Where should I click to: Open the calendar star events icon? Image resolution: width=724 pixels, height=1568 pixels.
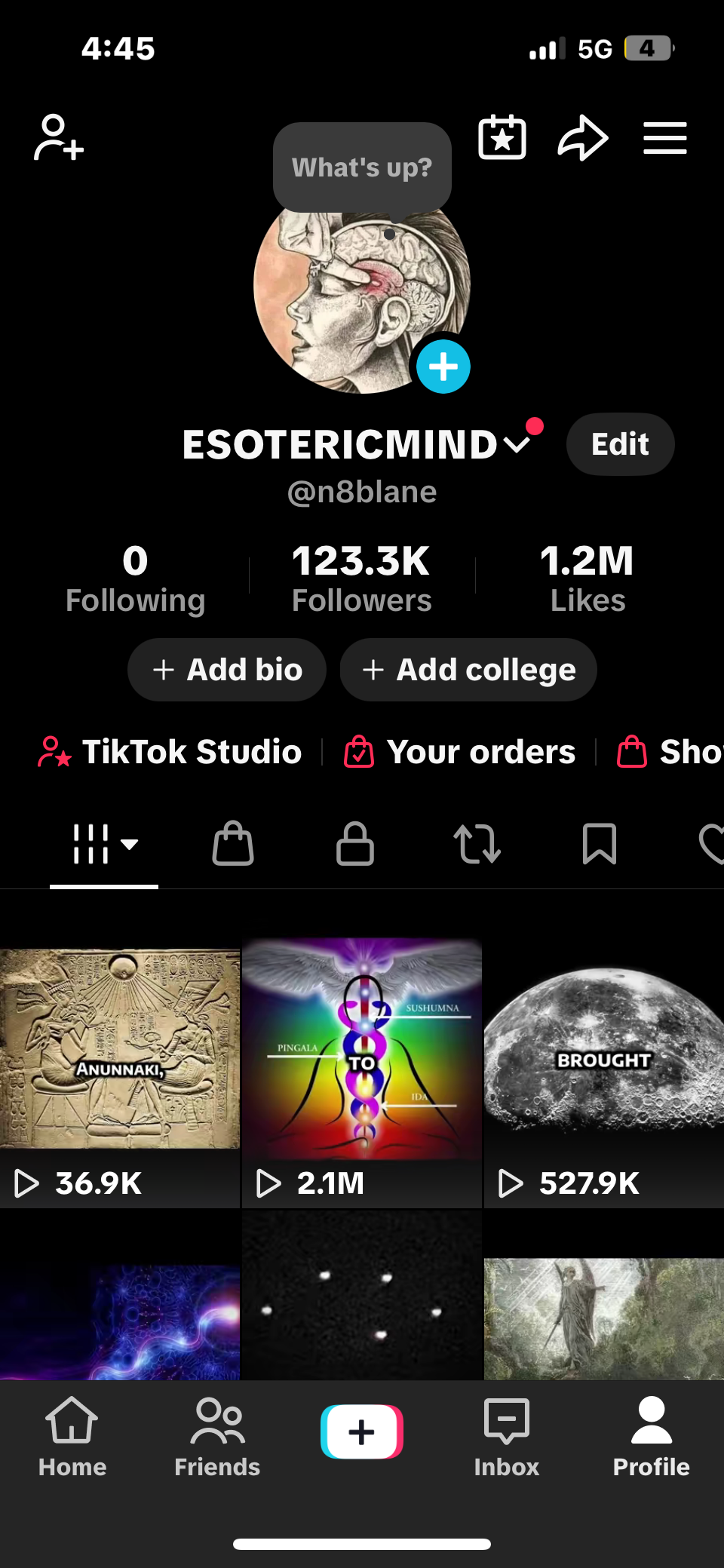pos(502,138)
